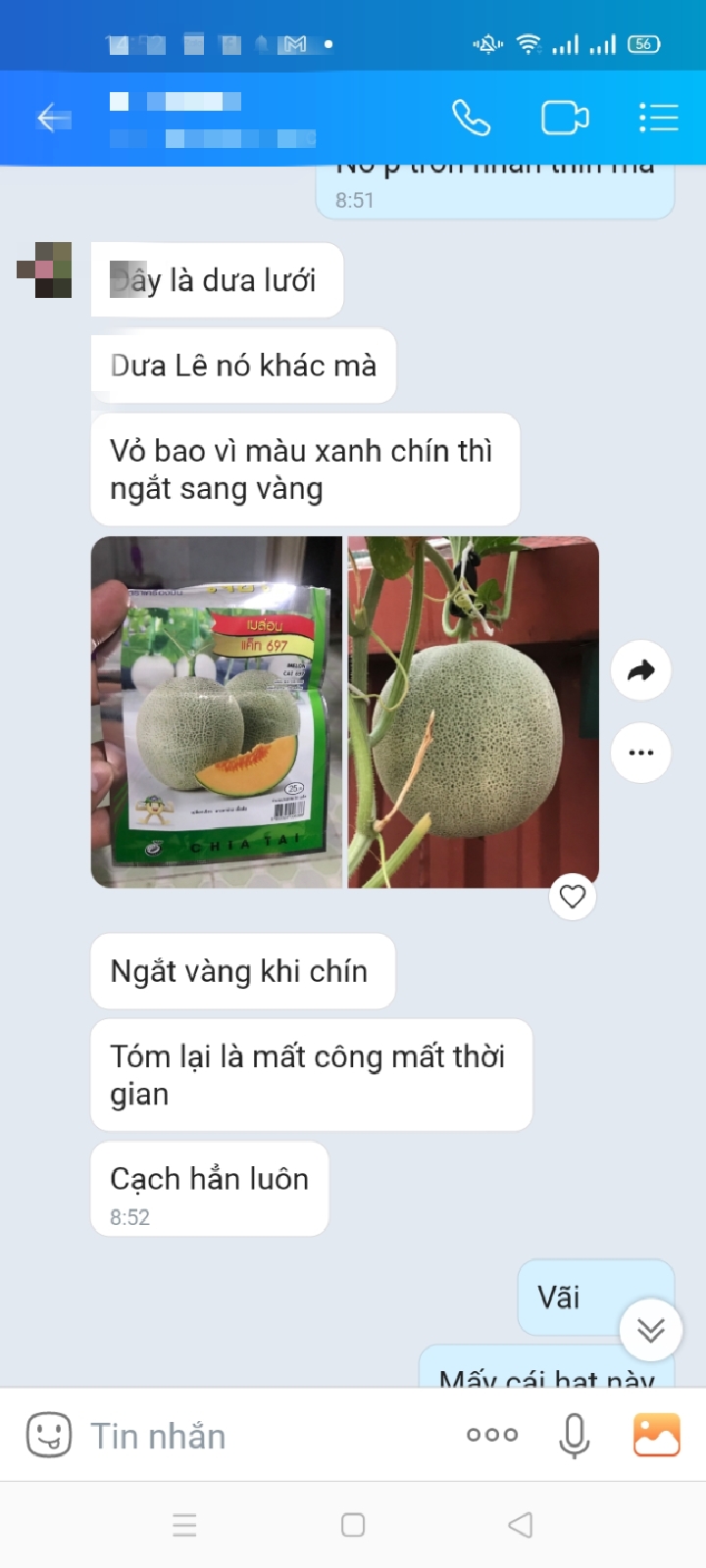The image size is (706, 1568).
Task: Jump to the latest messages
Action: point(650,1330)
